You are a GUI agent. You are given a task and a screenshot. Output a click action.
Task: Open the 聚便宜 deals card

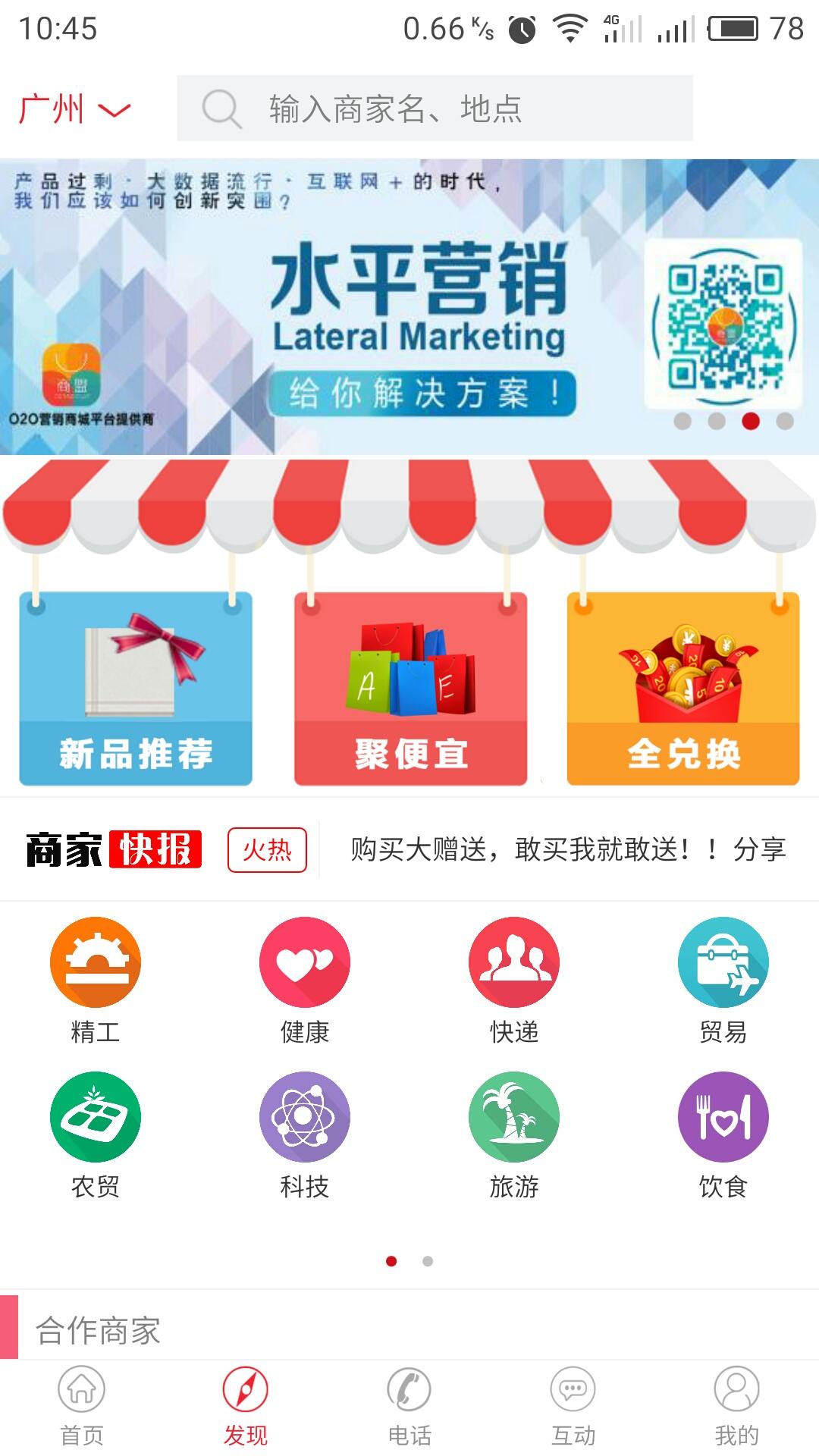tap(410, 689)
